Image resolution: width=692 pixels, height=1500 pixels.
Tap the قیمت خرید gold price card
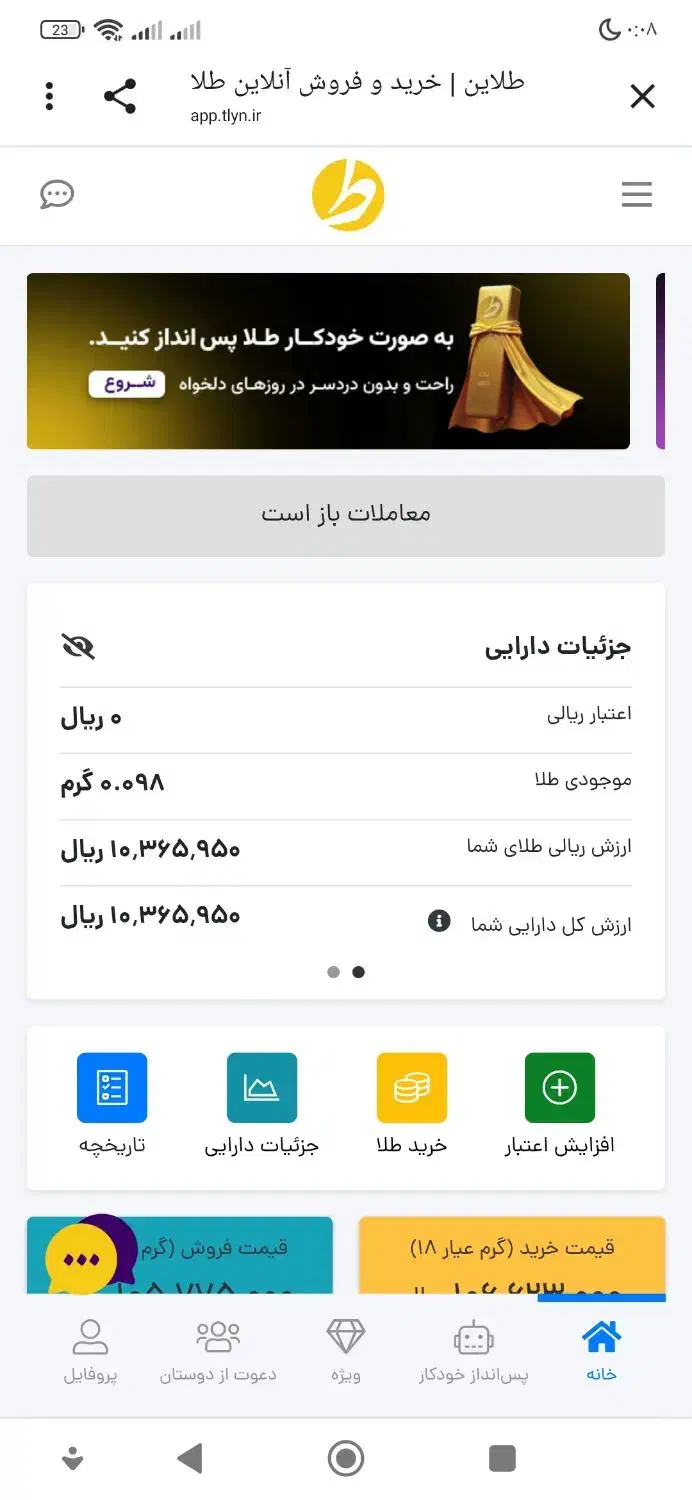click(x=511, y=1256)
